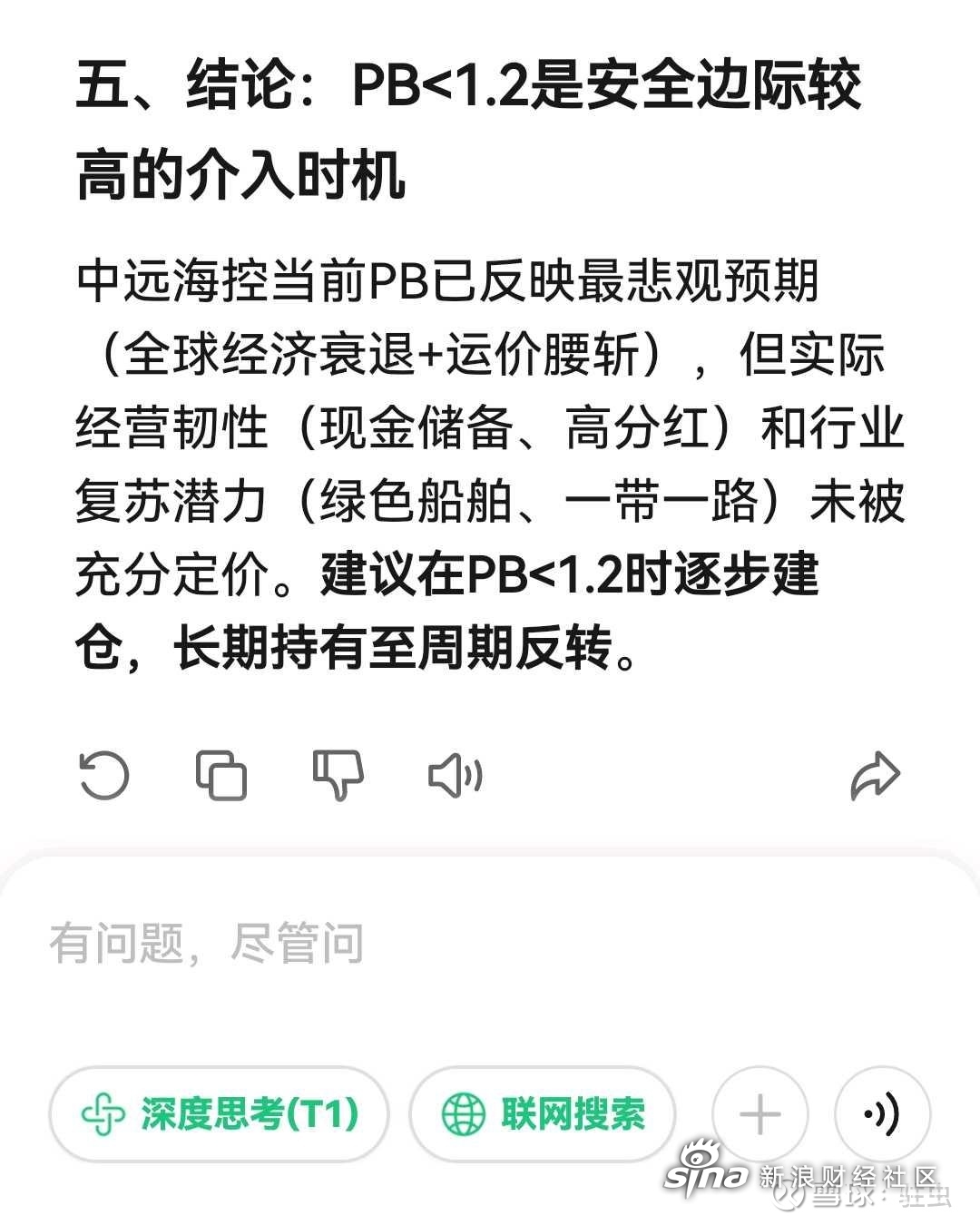980x1225 pixels.
Task: Toggle 深度思考(T1) mode
Action: pos(219,1114)
